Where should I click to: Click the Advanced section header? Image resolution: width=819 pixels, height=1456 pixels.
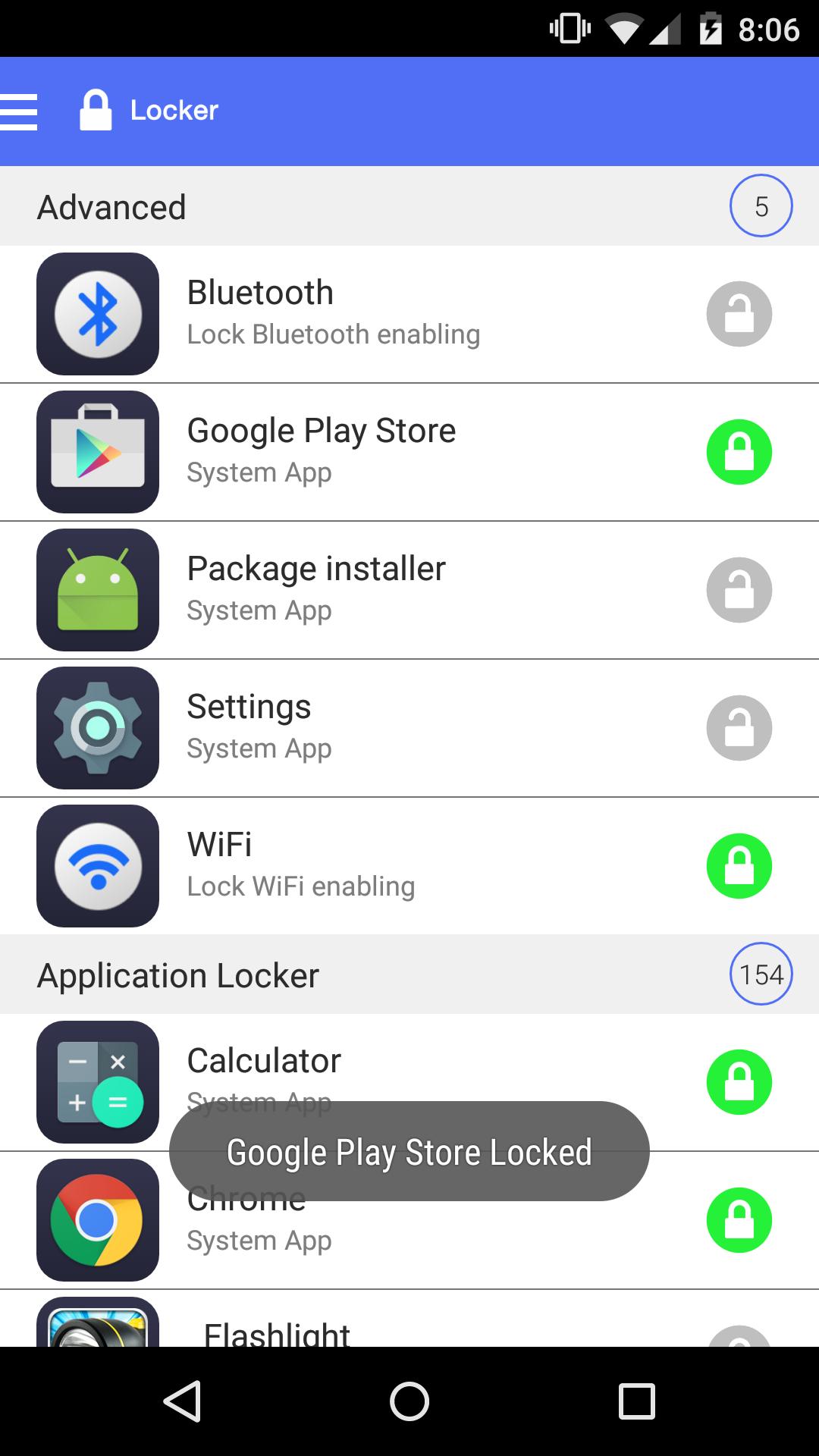tap(112, 206)
